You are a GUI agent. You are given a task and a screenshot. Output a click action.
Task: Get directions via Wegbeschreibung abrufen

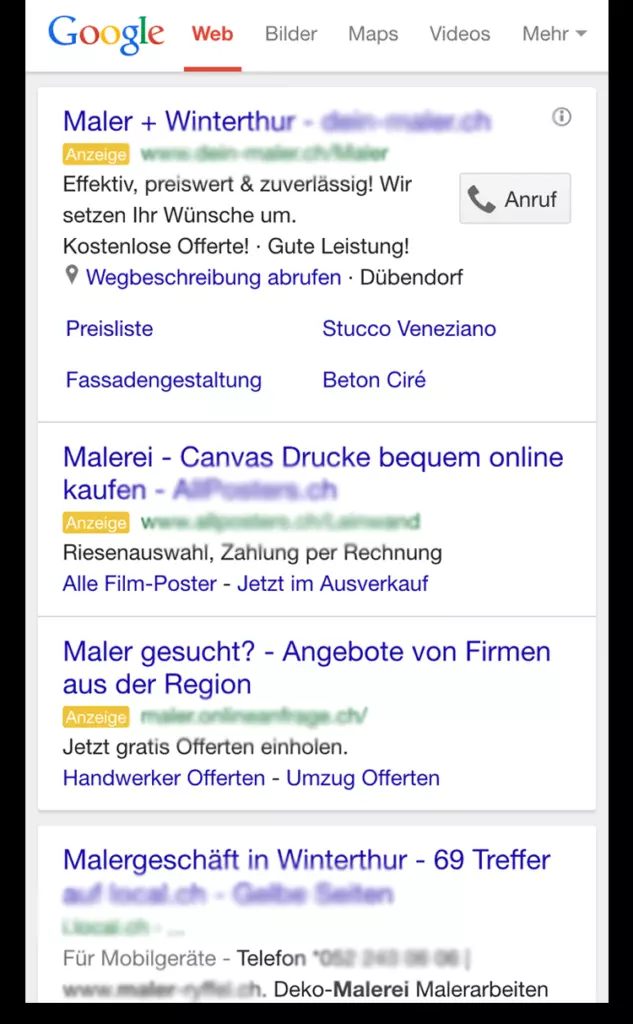(x=213, y=277)
